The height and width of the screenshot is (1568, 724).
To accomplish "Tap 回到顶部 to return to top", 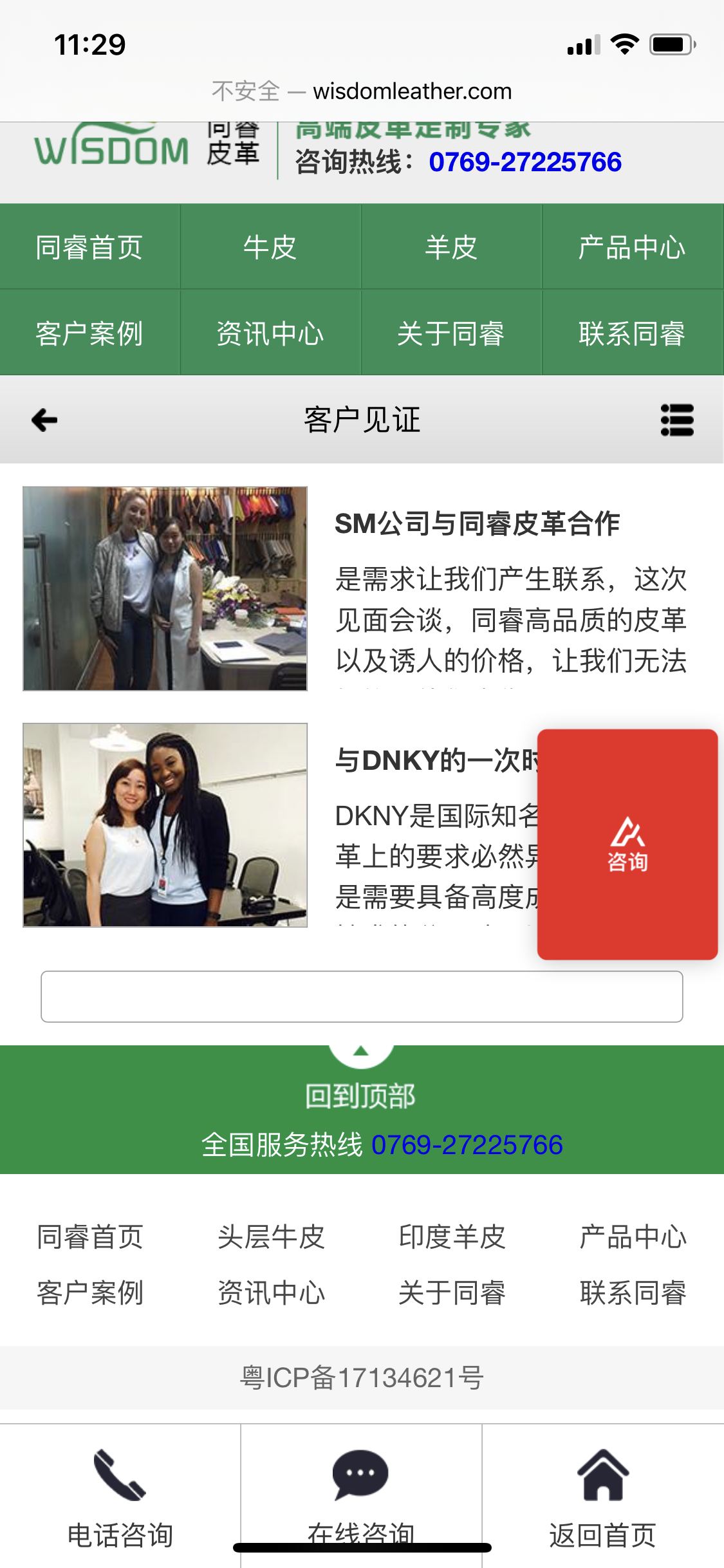I will (360, 1096).
